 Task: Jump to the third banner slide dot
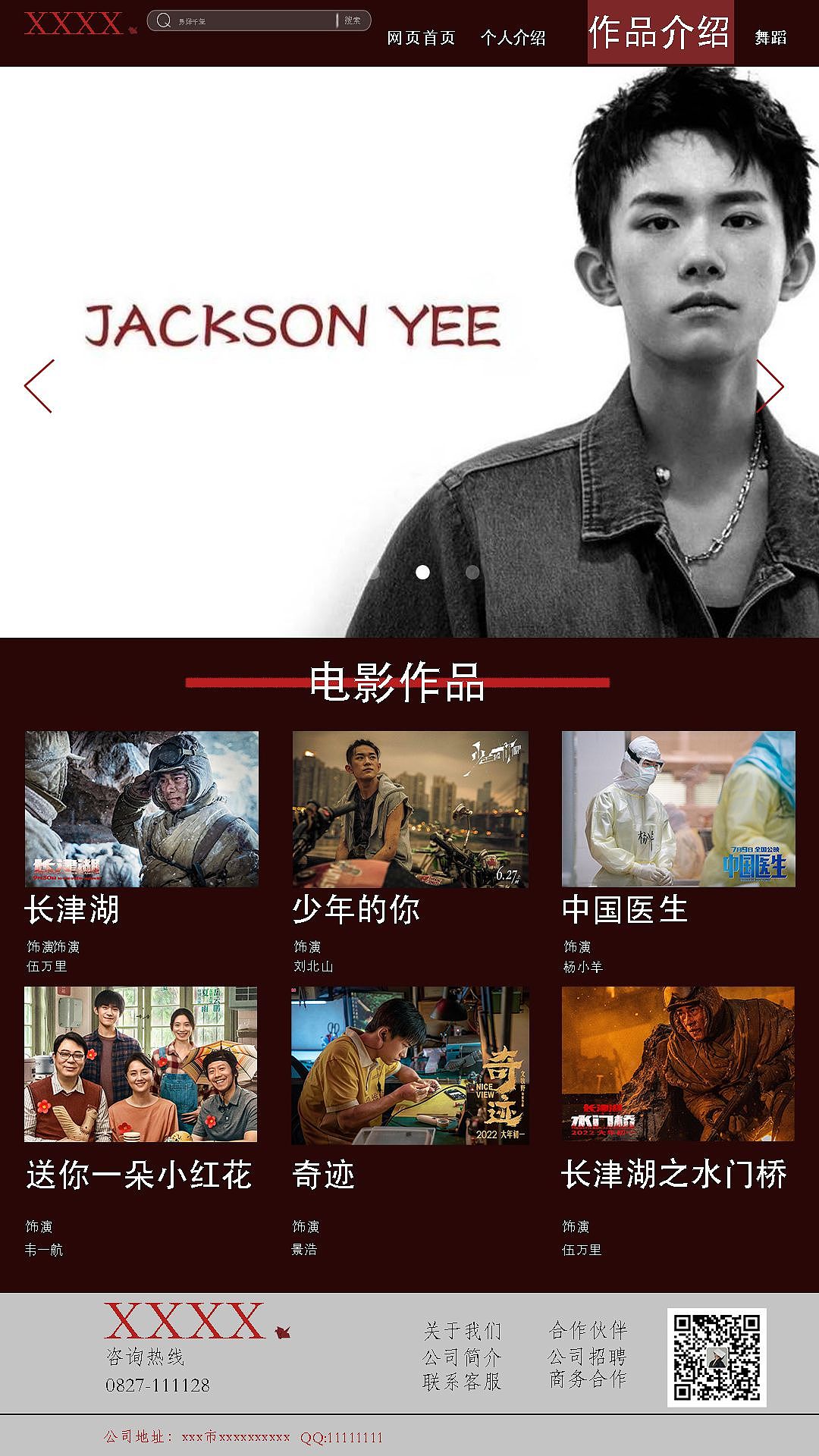[472, 572]
